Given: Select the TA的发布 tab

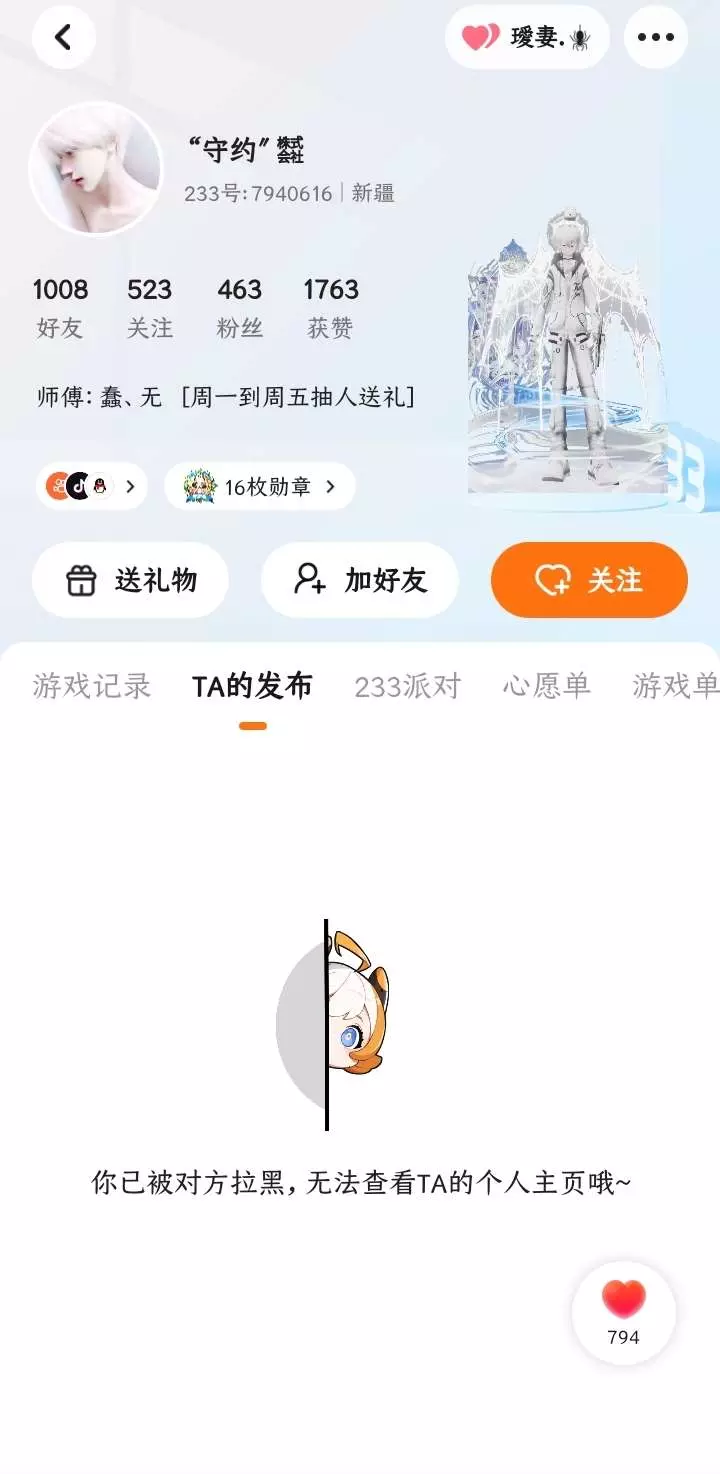Looking at the screenshot, I should pyautogui.click(x=252, y=686).
